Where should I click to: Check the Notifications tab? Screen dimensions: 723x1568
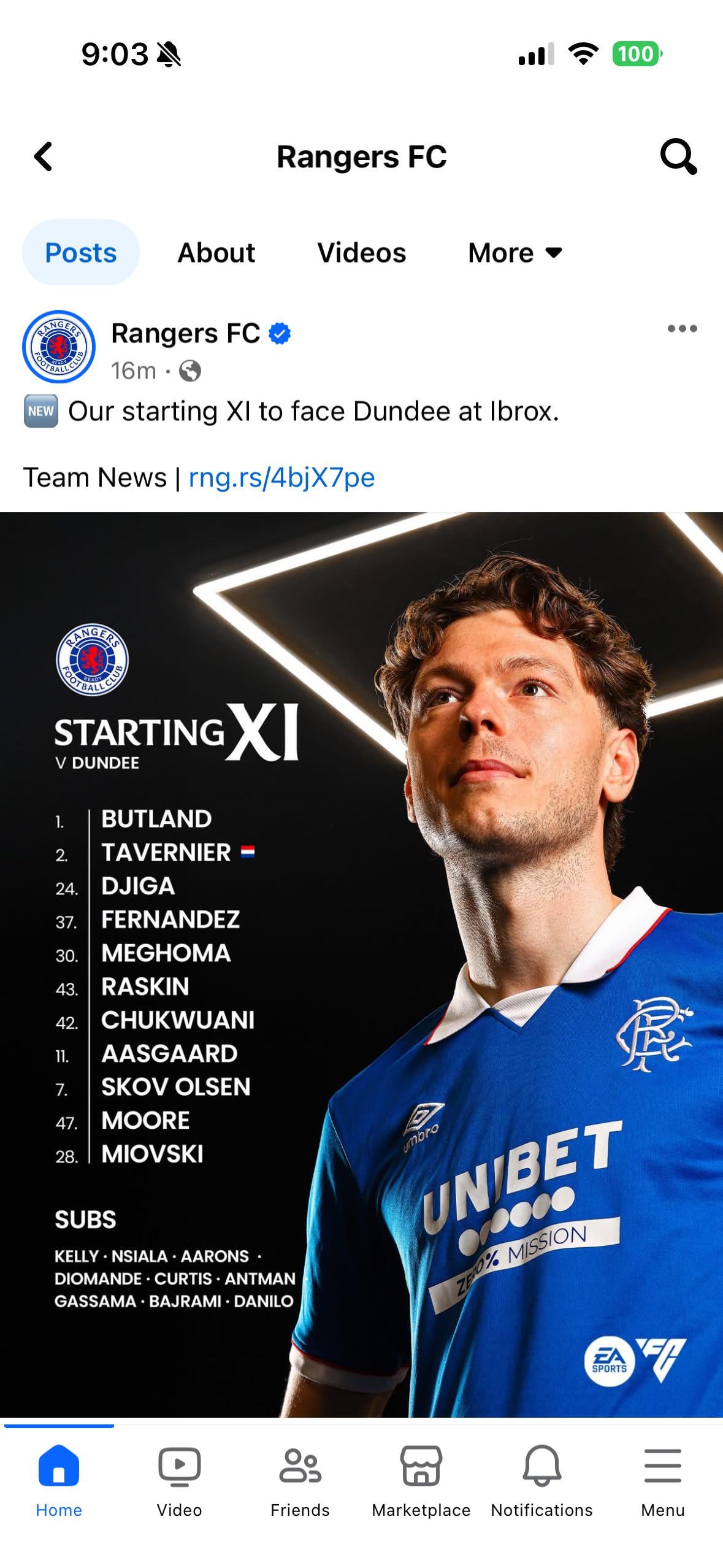(x=541, y=1480)
